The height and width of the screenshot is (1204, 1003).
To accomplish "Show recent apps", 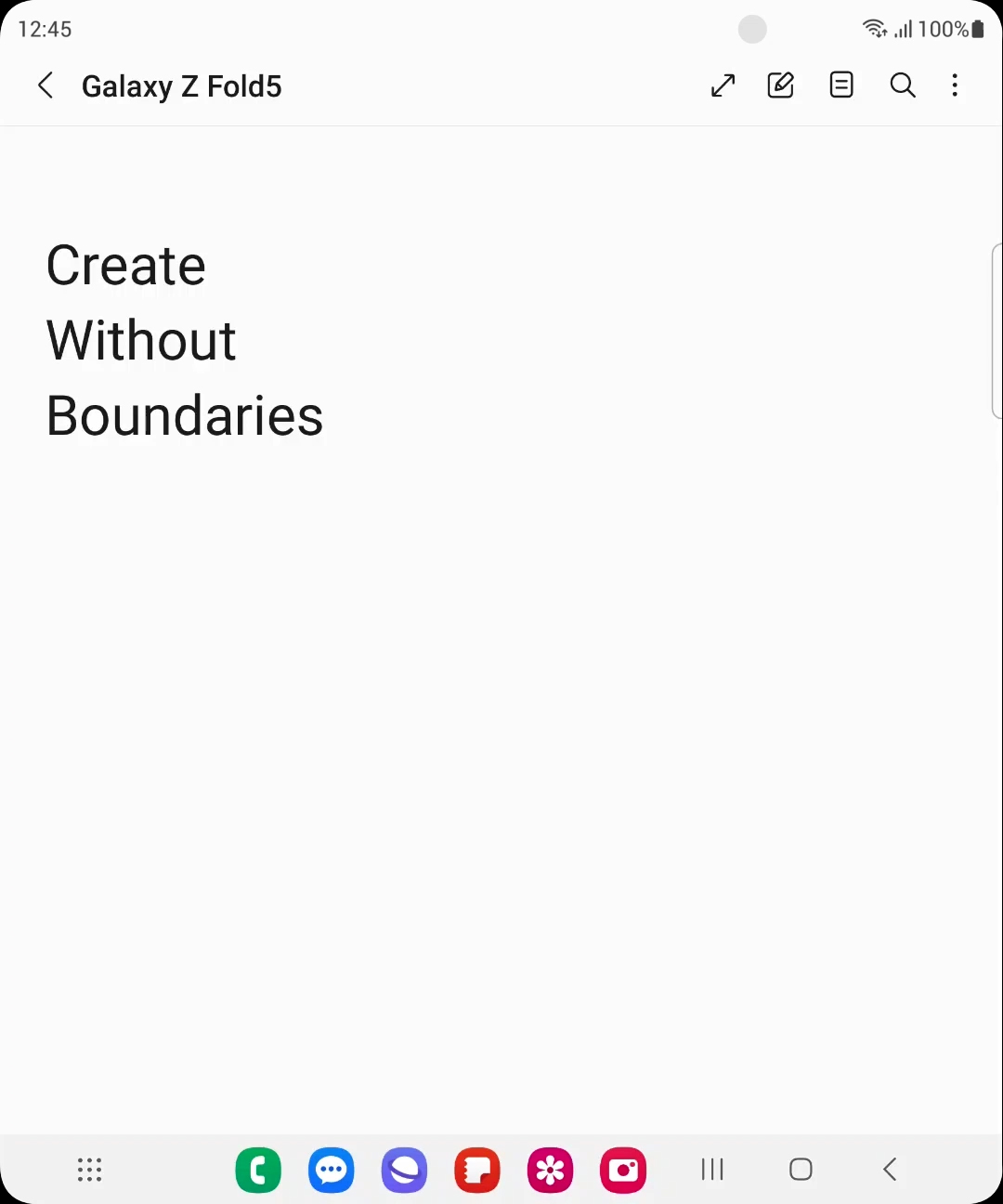I will (712, 1170).
